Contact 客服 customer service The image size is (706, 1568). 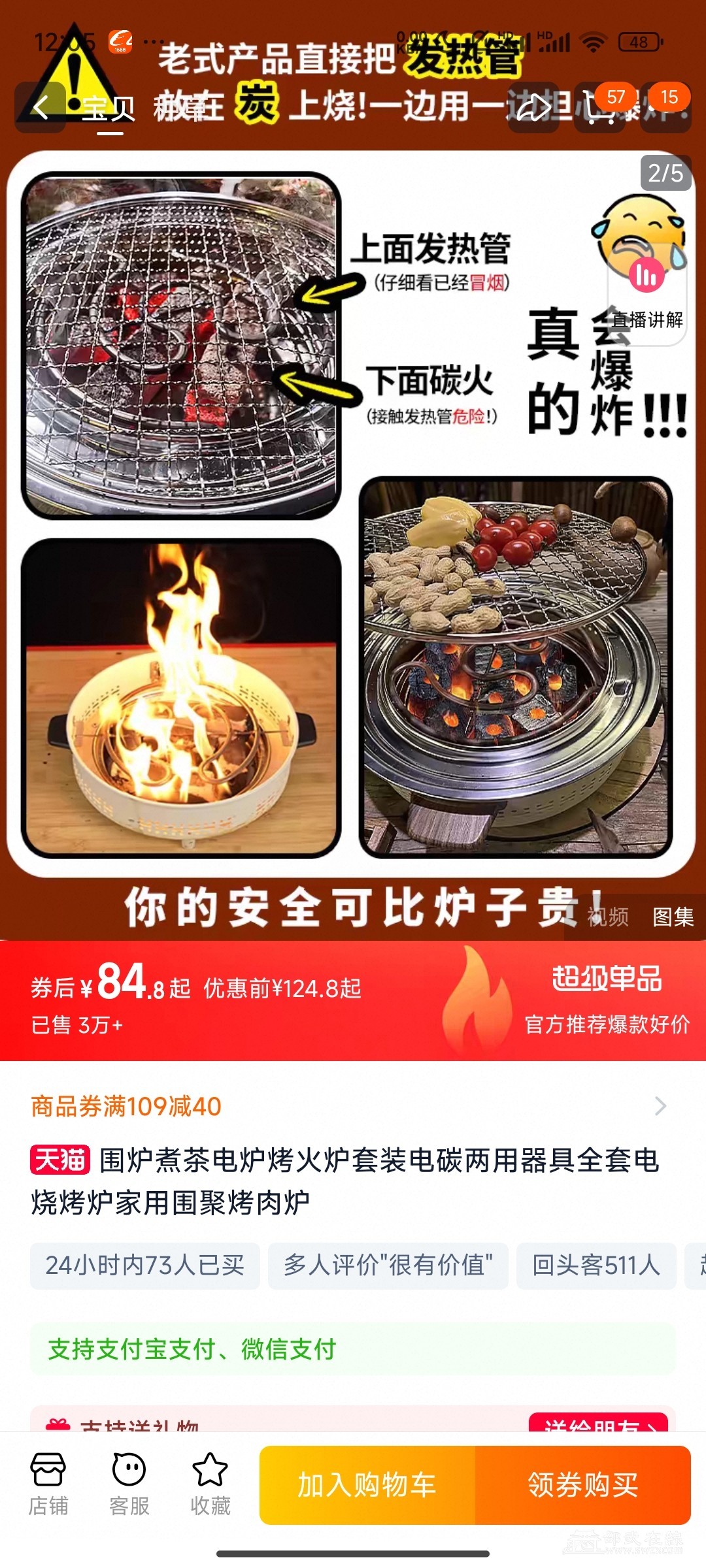click(x=129, y=1484)
